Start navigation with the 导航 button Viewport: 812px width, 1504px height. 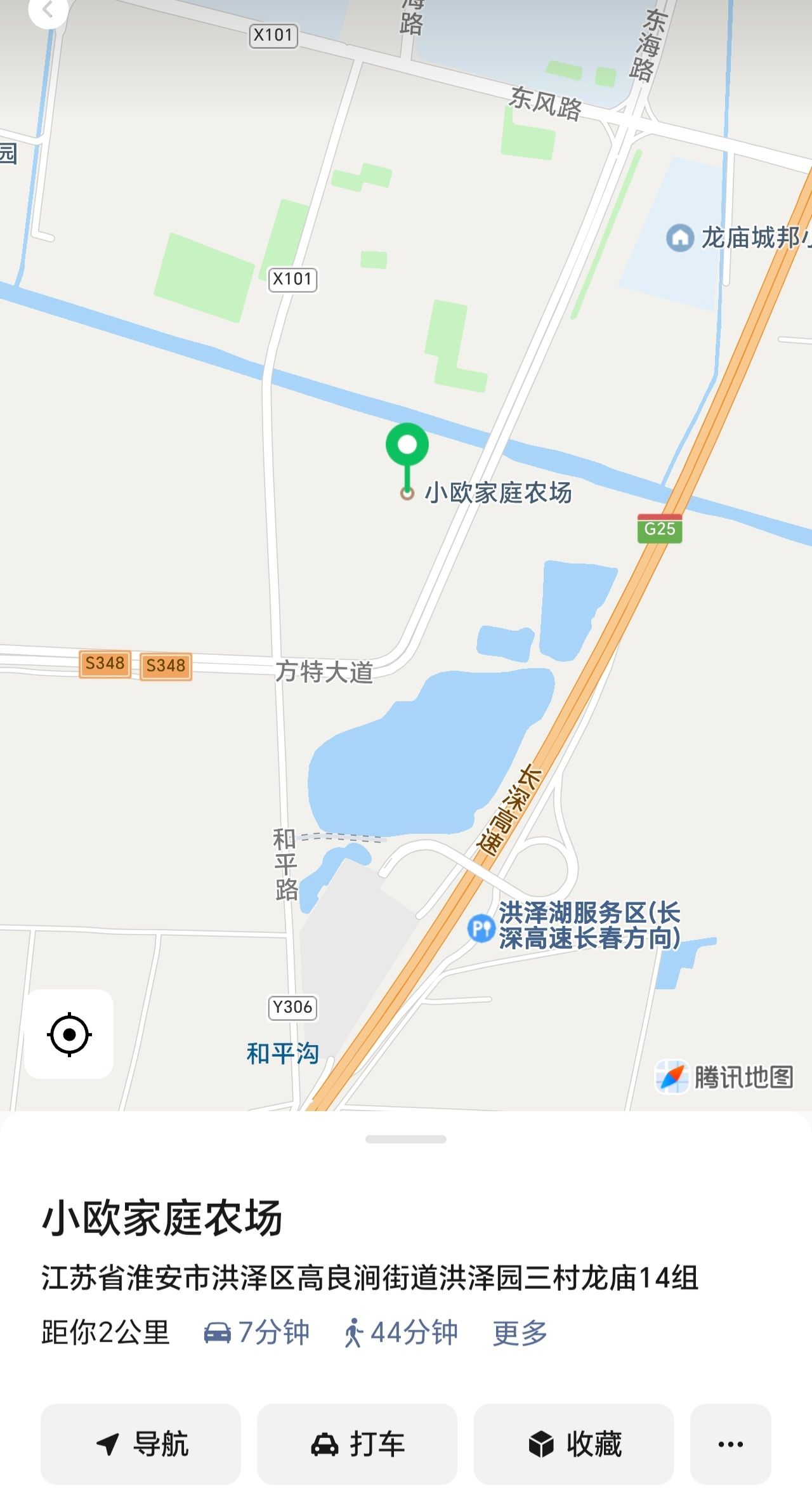tap(141, 1444)
